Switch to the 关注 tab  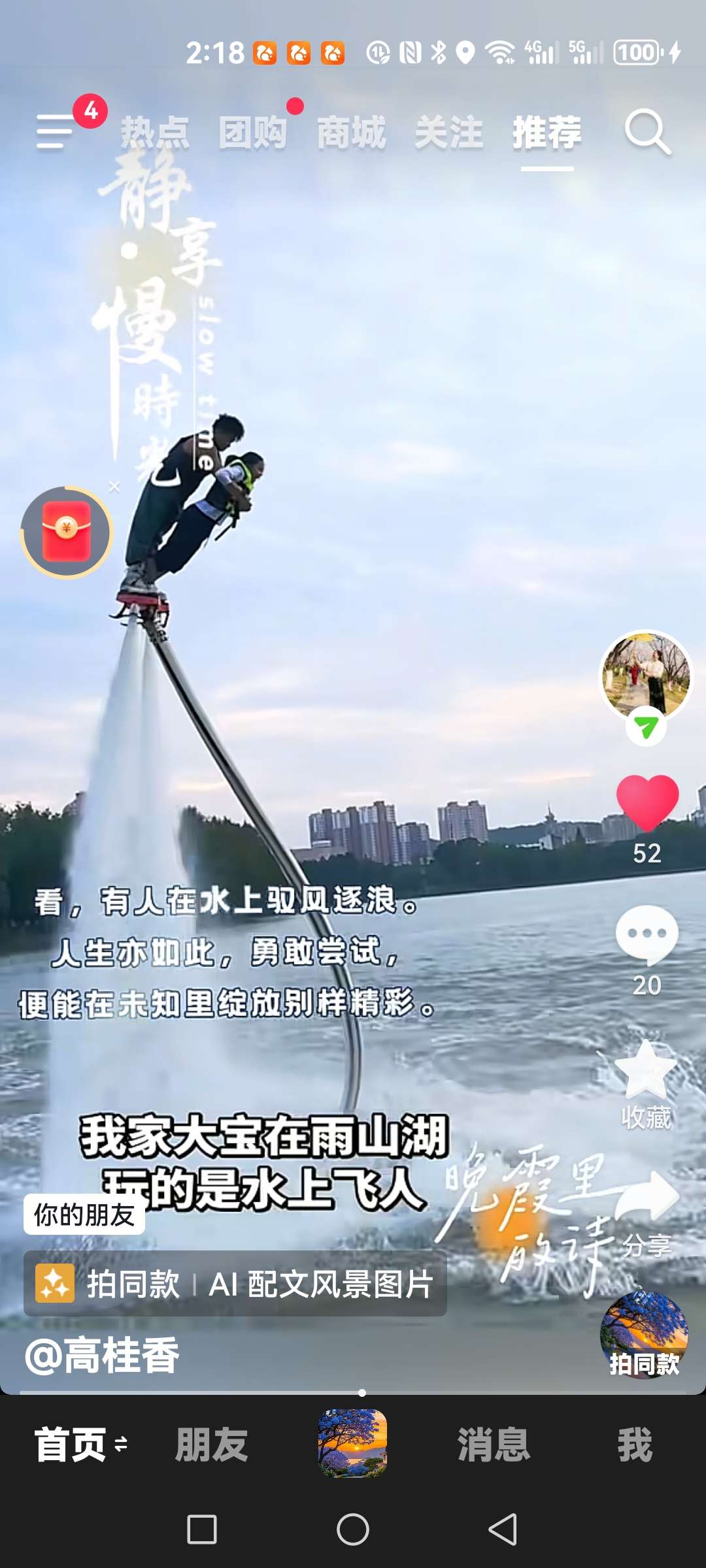449,133
